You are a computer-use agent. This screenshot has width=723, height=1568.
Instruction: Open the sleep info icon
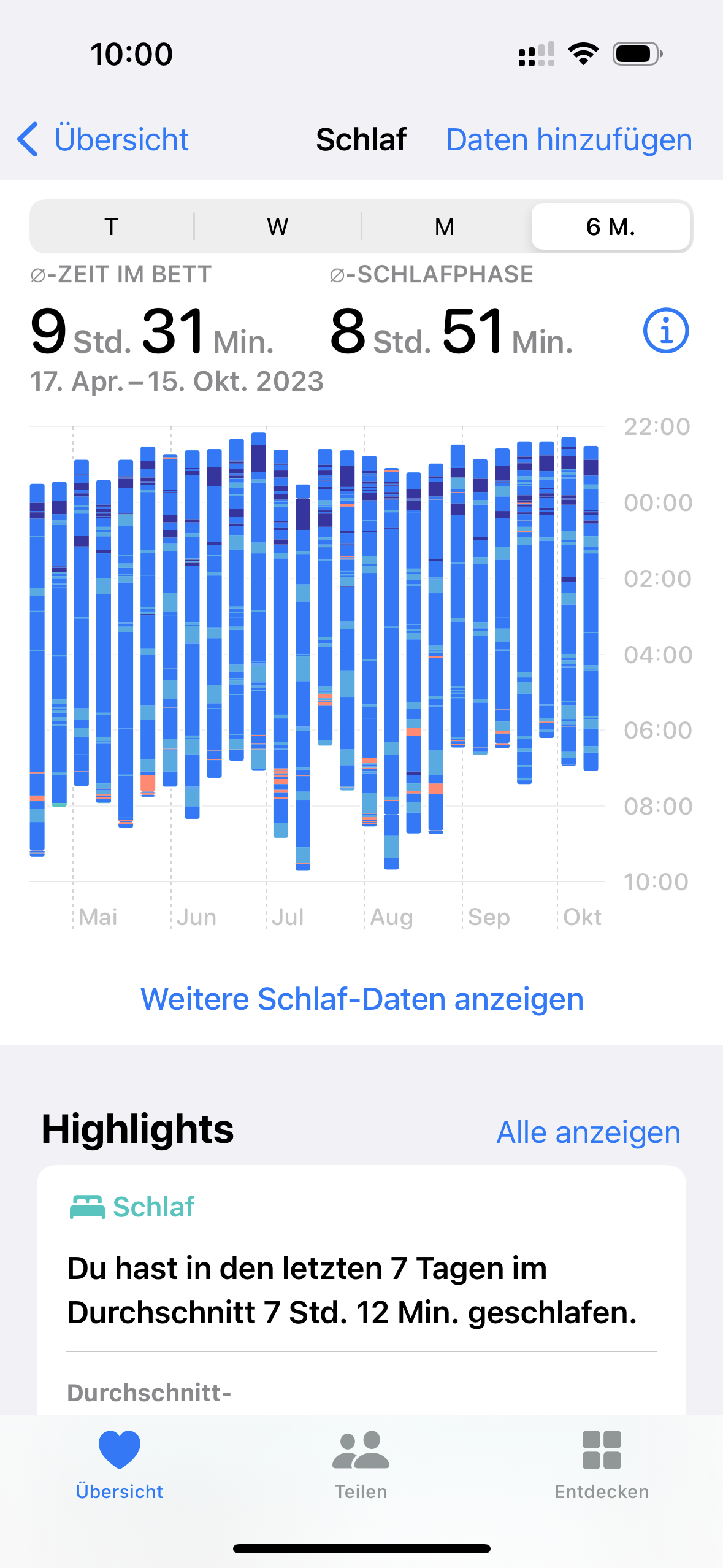(x=665, y=331)
